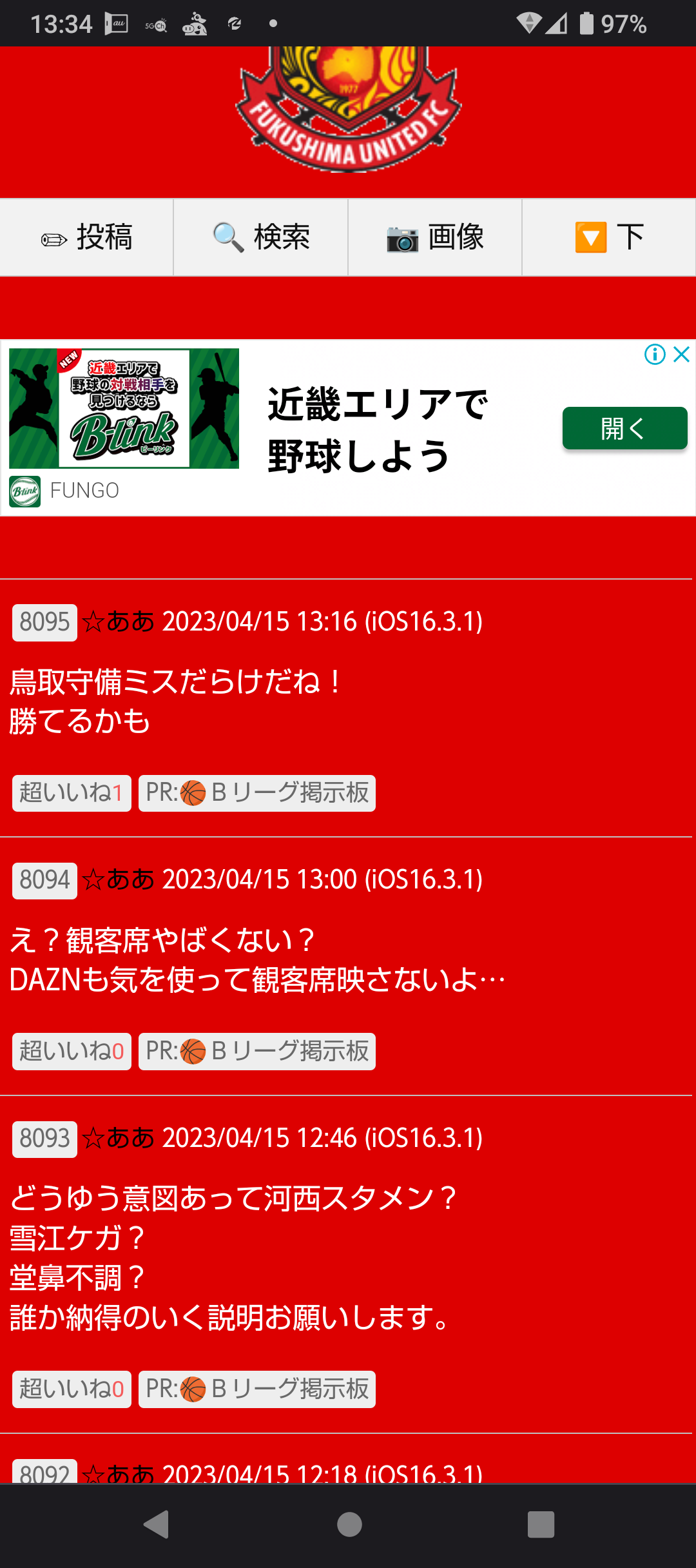Select post number 8094
The image size is (696, 1568).
coord(44,880)
